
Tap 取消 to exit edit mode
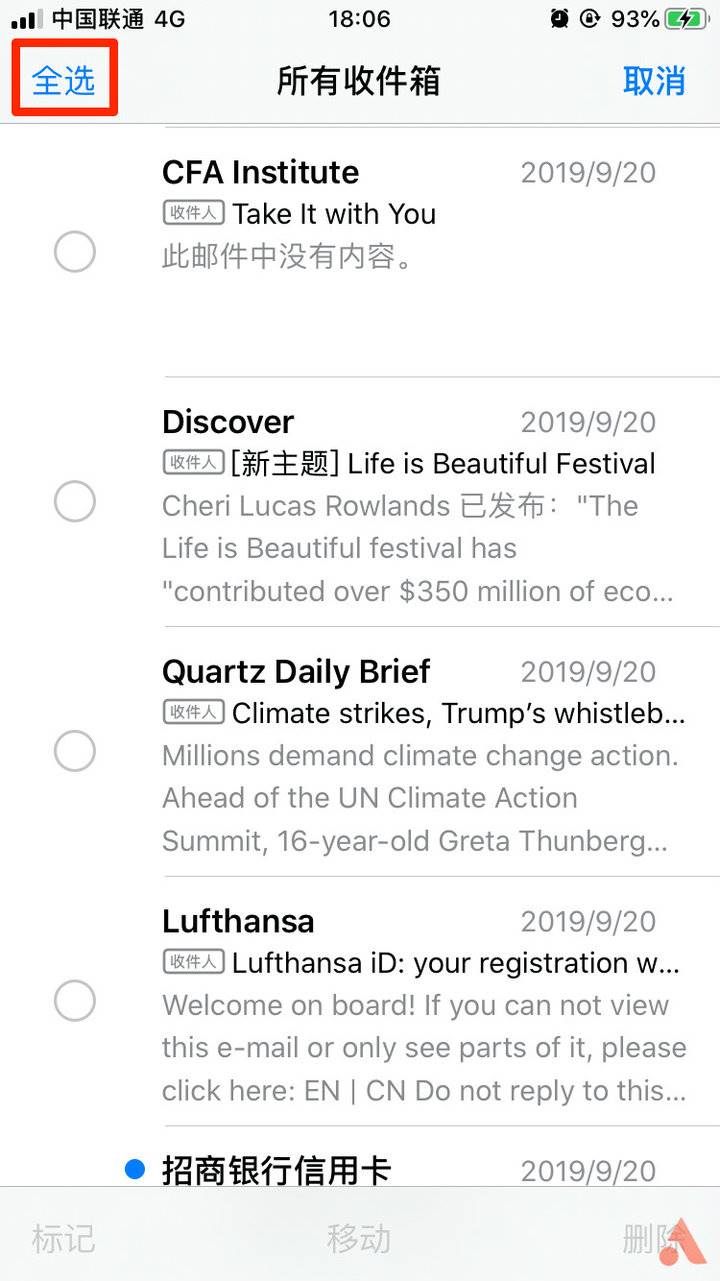coord(655,80)
